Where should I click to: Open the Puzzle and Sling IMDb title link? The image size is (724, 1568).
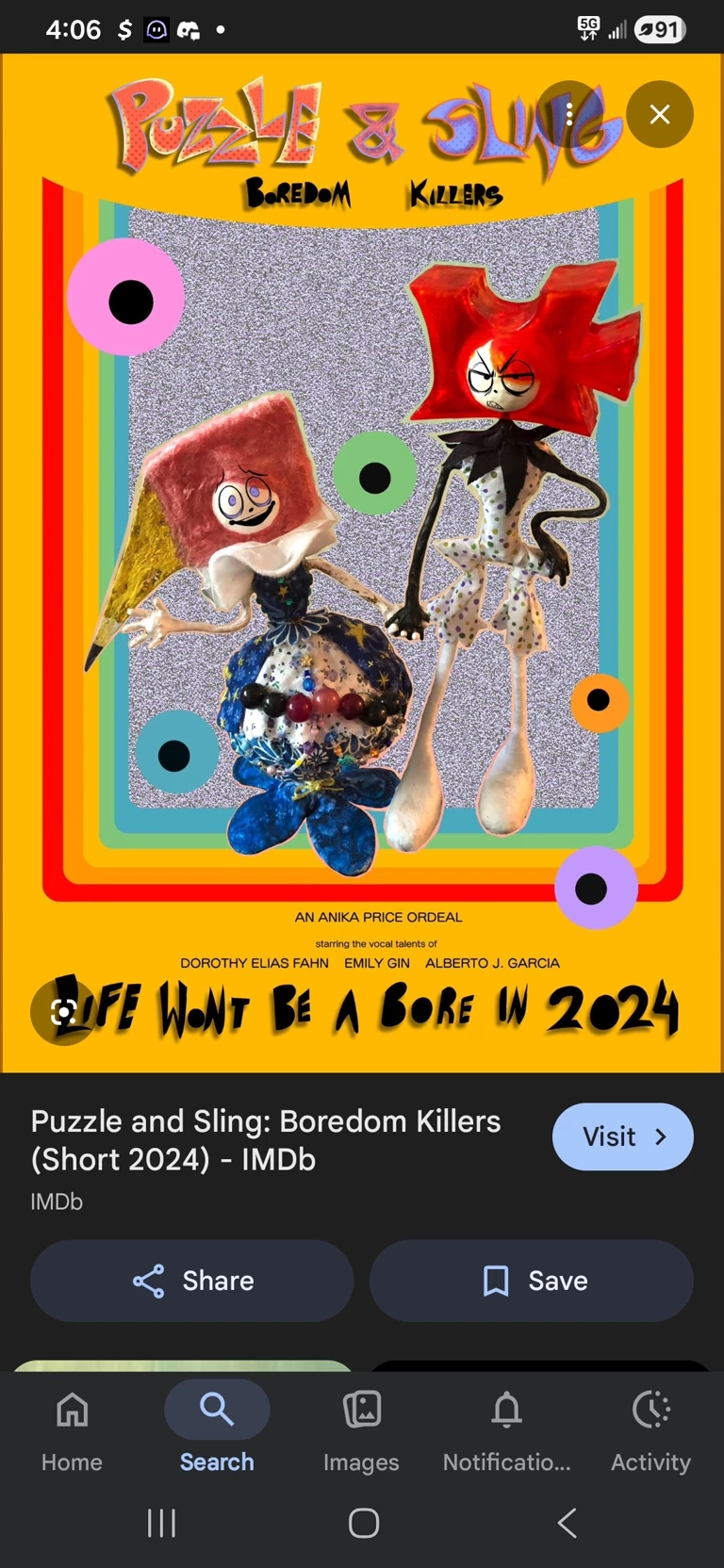[266, 1139]
